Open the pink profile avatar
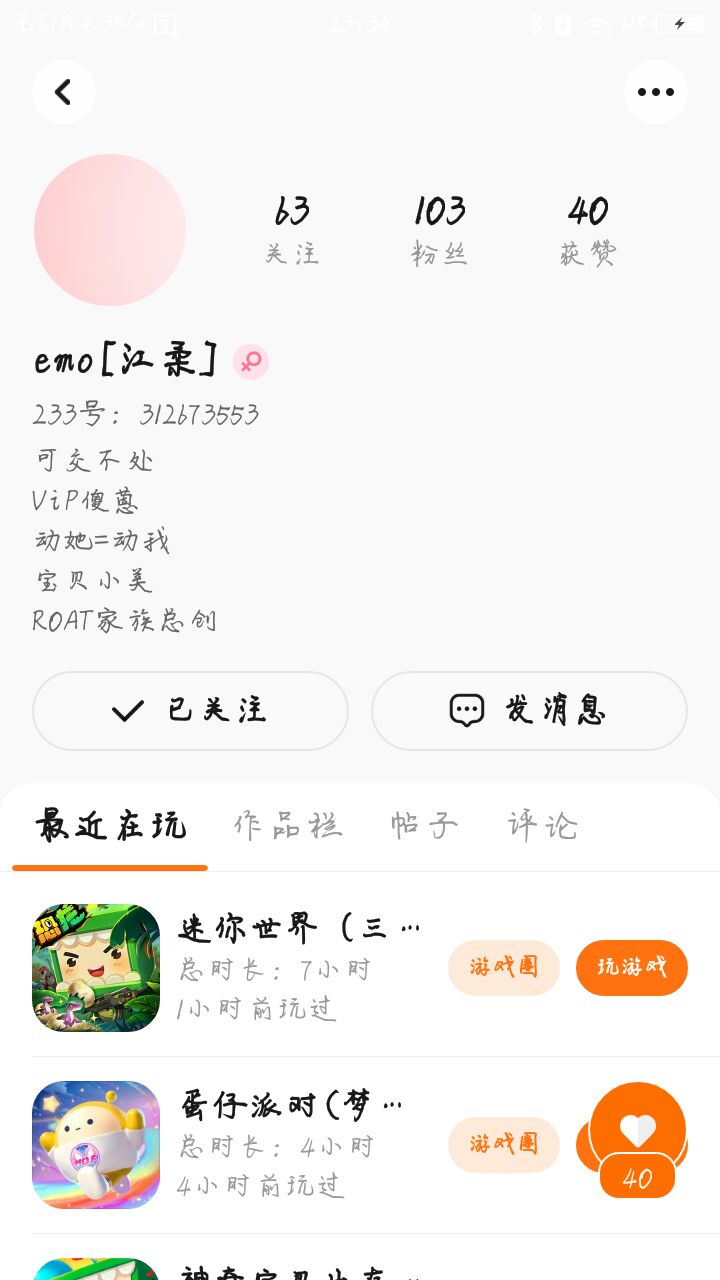 110,230
